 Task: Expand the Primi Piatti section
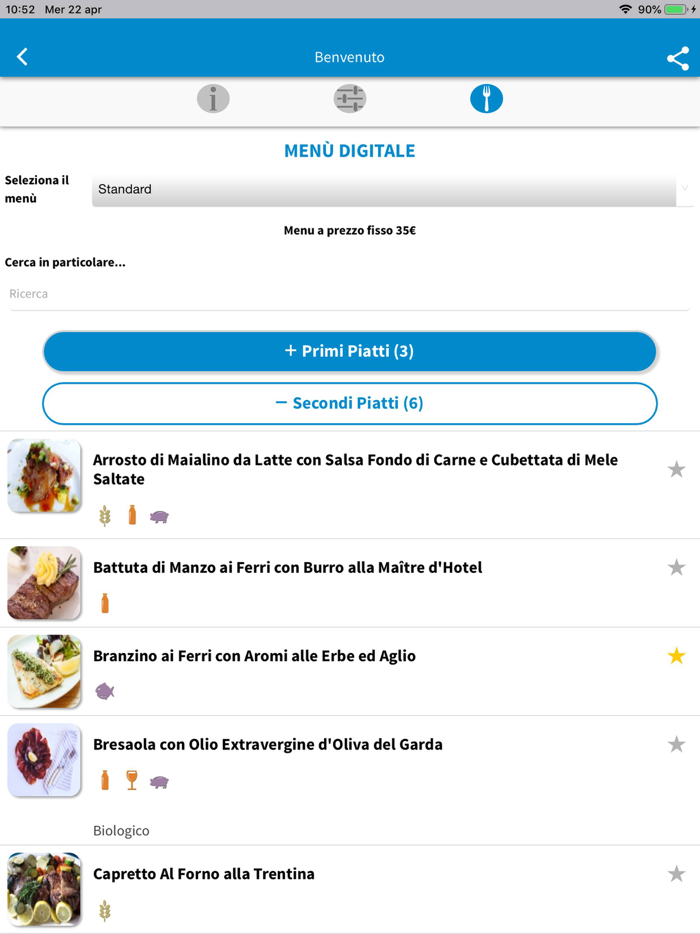click(x=349, y=351)
